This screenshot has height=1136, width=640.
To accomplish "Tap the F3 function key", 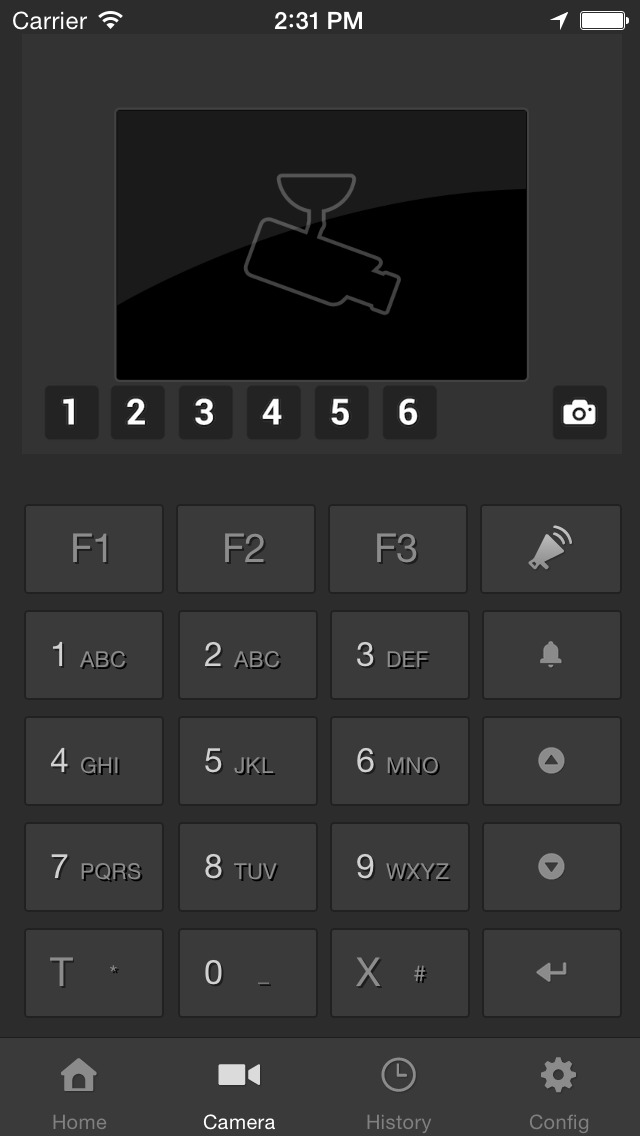I will click(x=398, y=549).
